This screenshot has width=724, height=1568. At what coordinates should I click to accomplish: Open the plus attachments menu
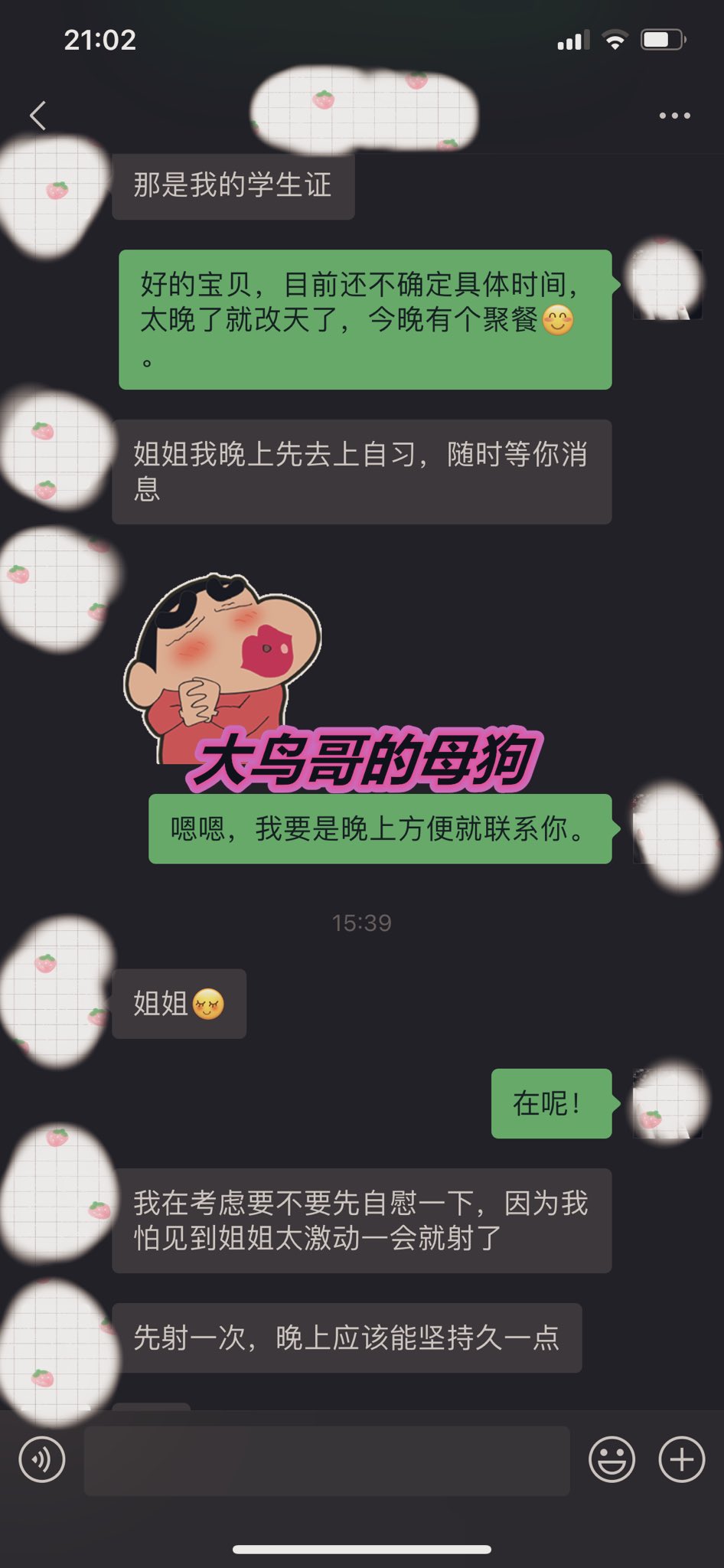coord(681,1459)
